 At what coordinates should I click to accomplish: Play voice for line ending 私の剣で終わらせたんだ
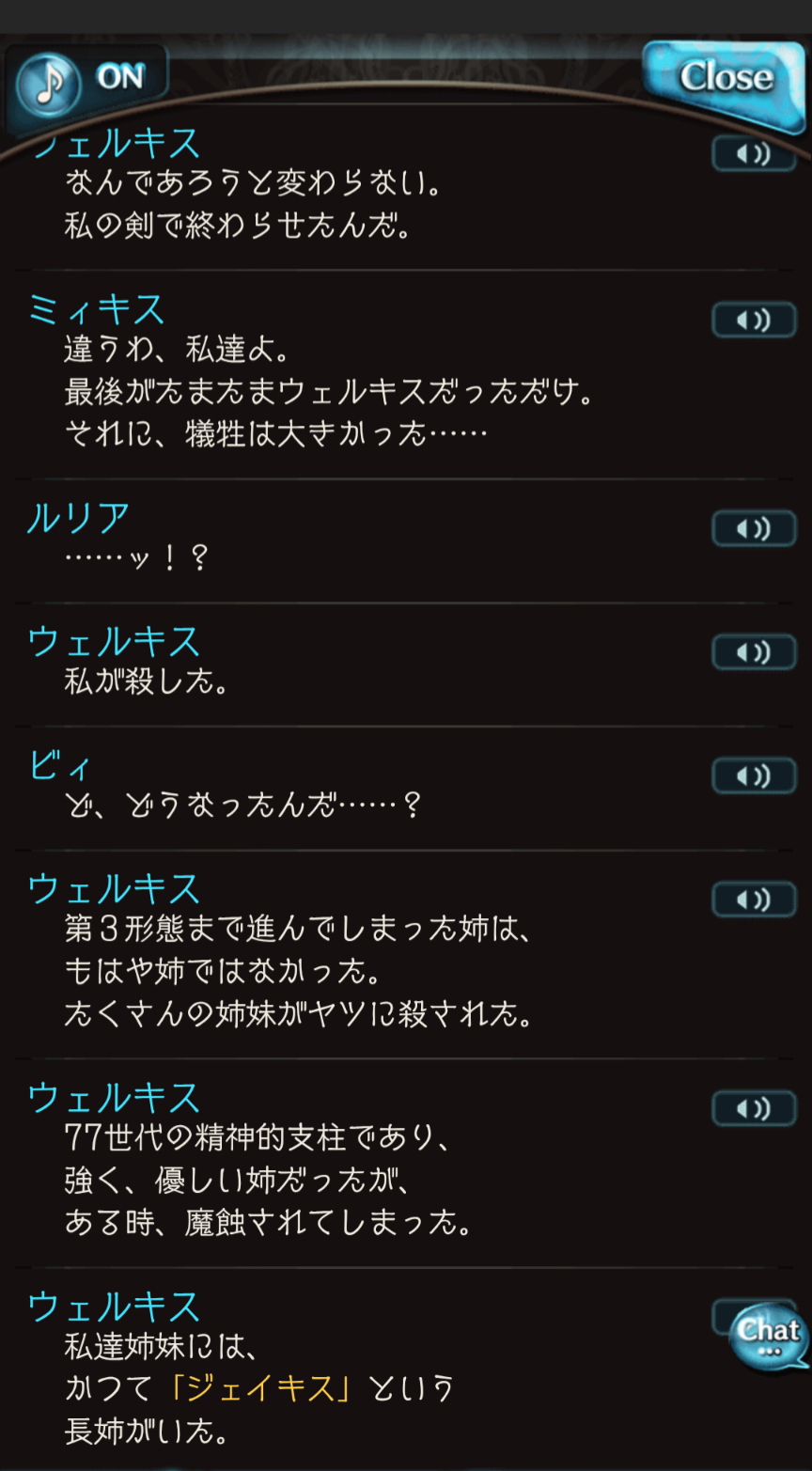(x=754, y=155)
